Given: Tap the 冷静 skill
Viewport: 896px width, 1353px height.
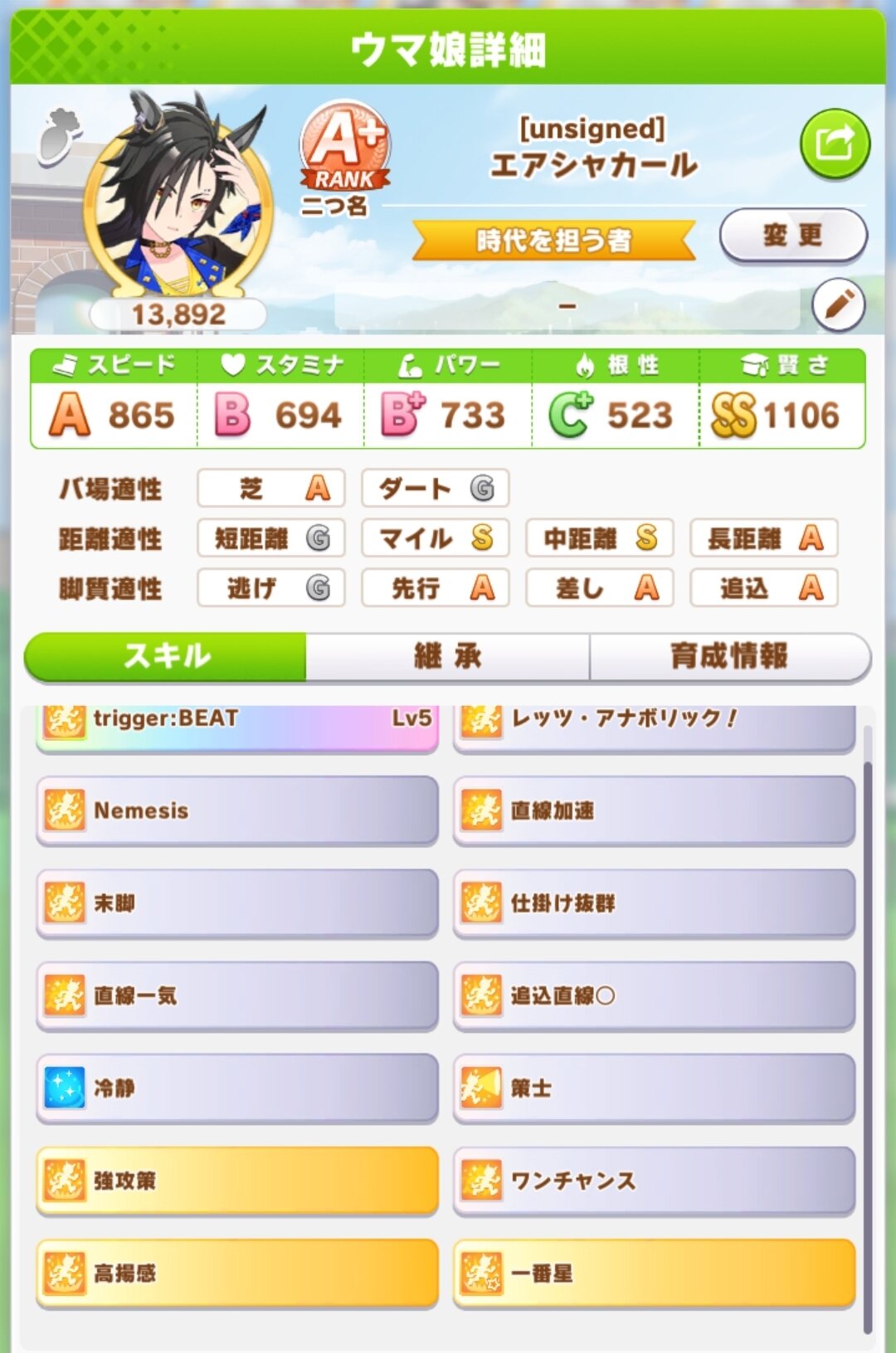Looking at the screenshot, I should (x=237, y=1088).
